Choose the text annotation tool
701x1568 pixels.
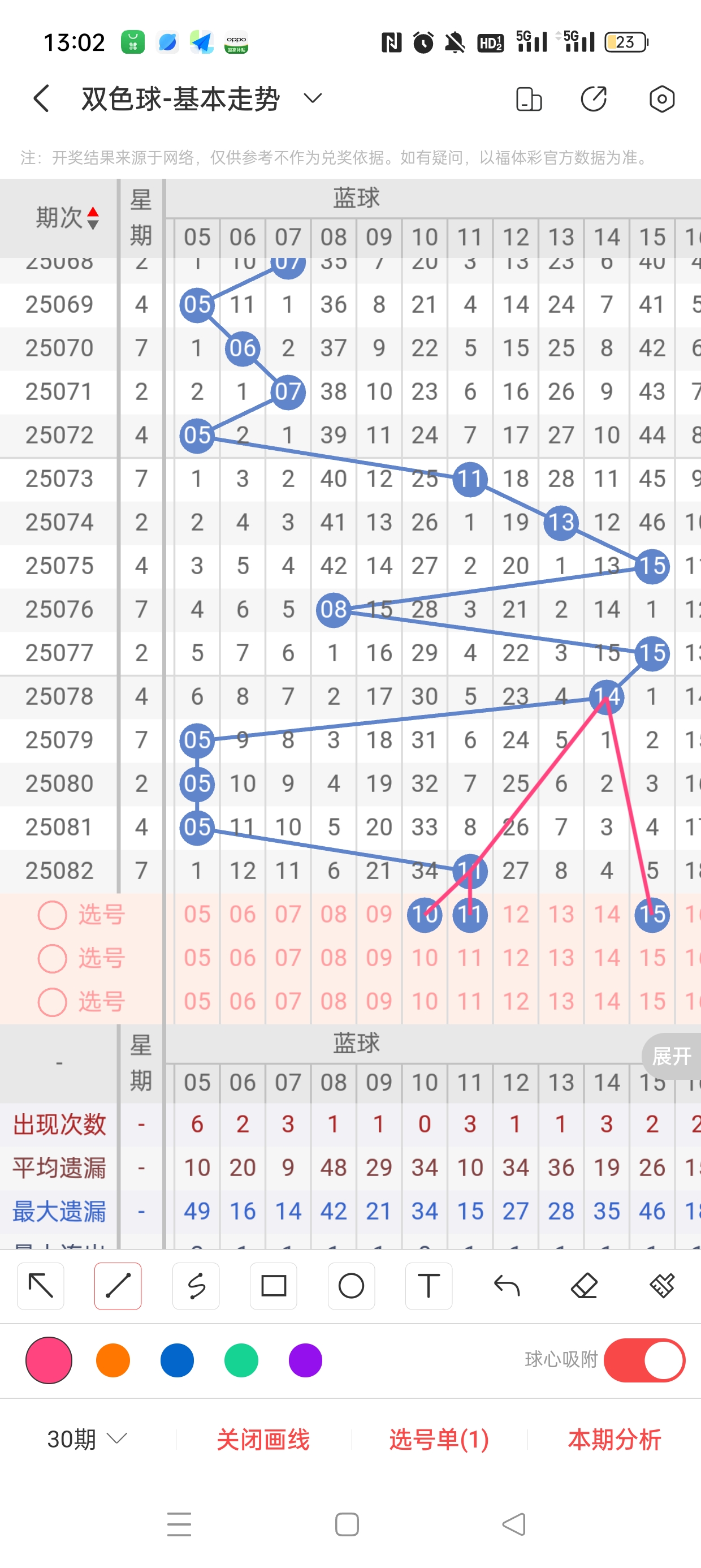(429, 1286)
